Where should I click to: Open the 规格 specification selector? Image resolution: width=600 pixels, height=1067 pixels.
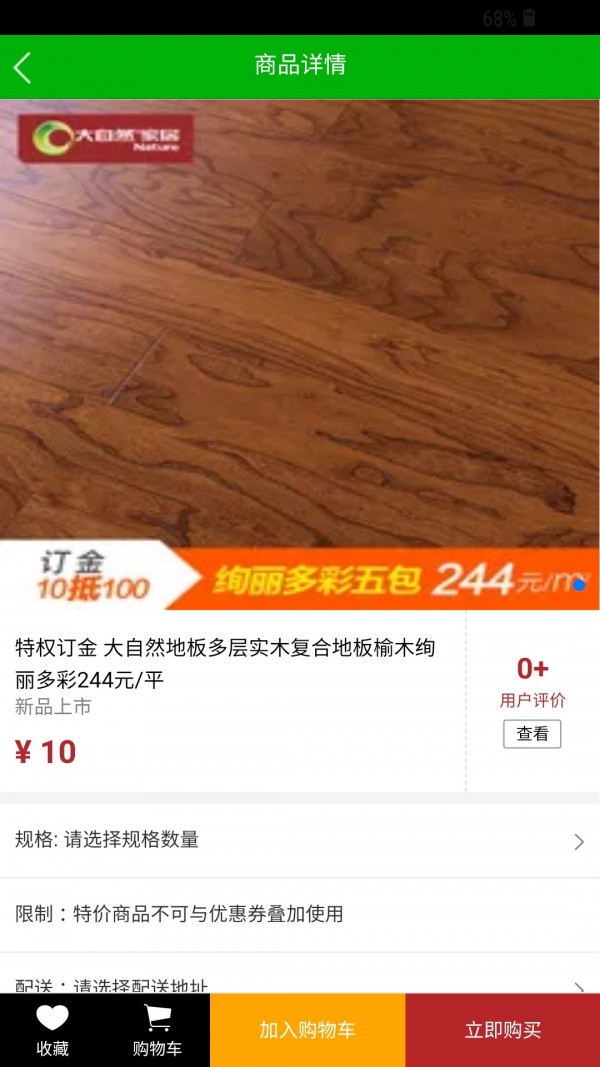[300, 841]
